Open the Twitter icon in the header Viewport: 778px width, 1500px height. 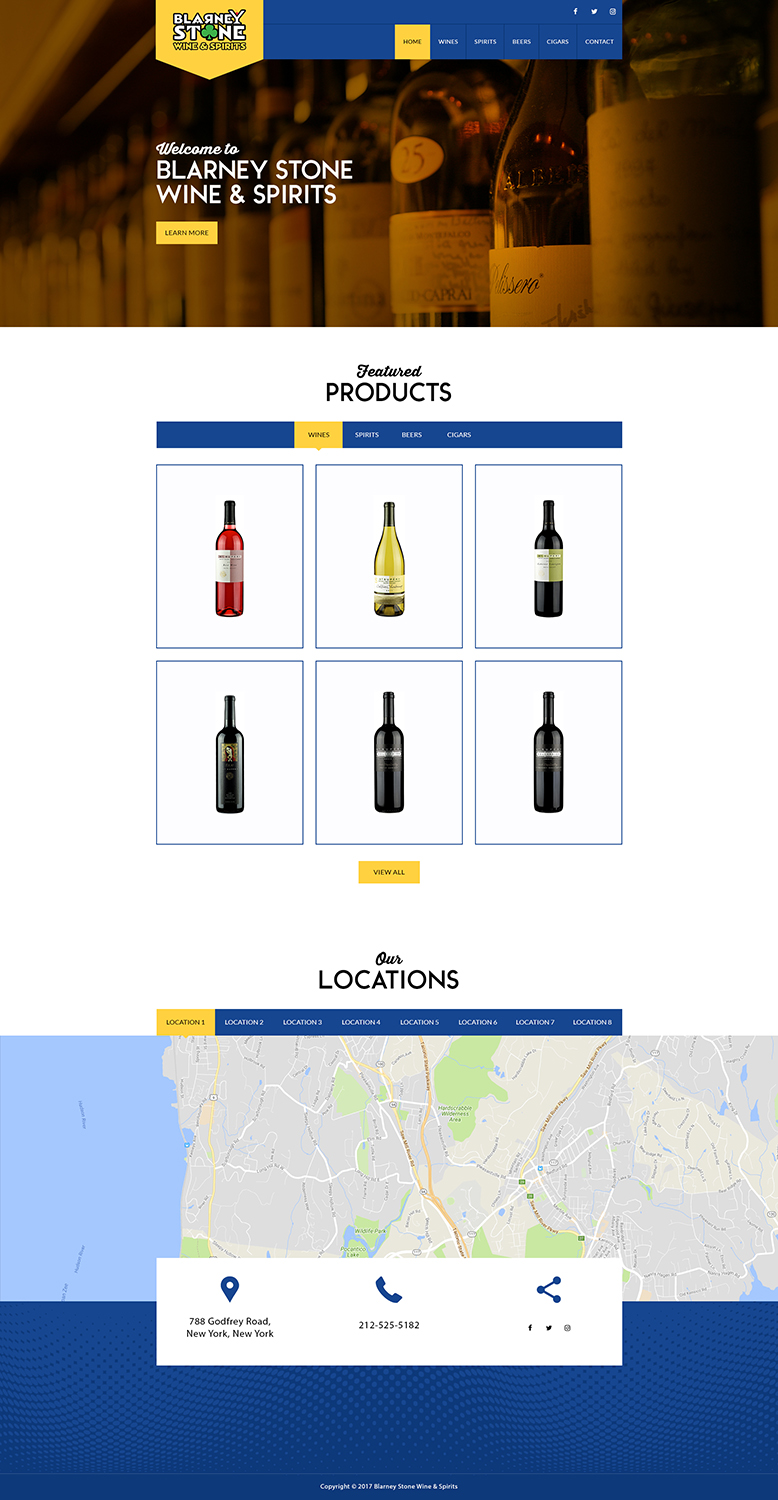(x=594, y=12)
